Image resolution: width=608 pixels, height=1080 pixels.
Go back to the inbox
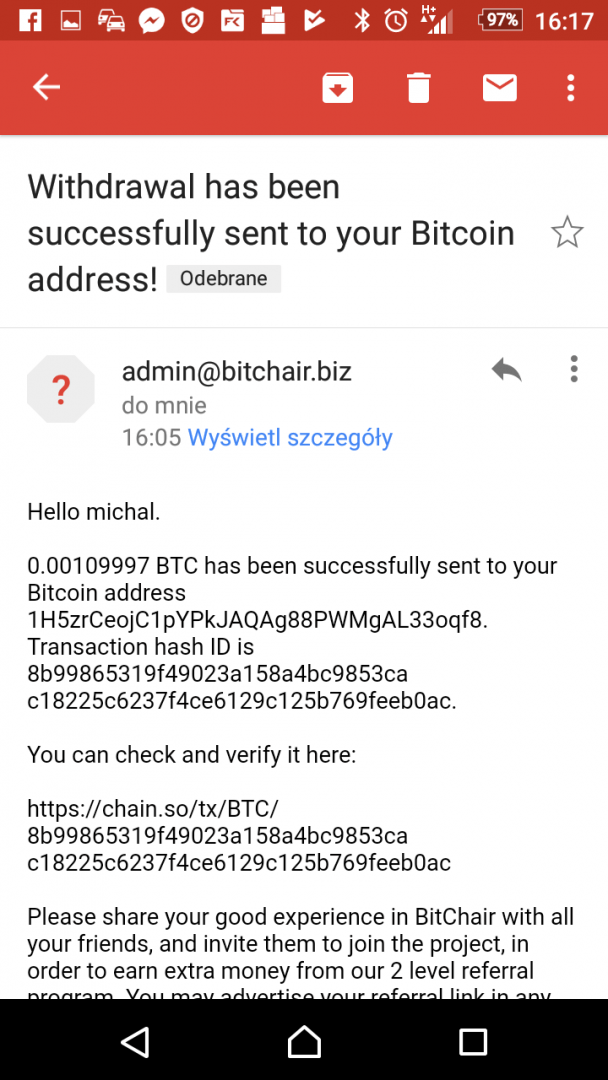(x=46, y=88)
